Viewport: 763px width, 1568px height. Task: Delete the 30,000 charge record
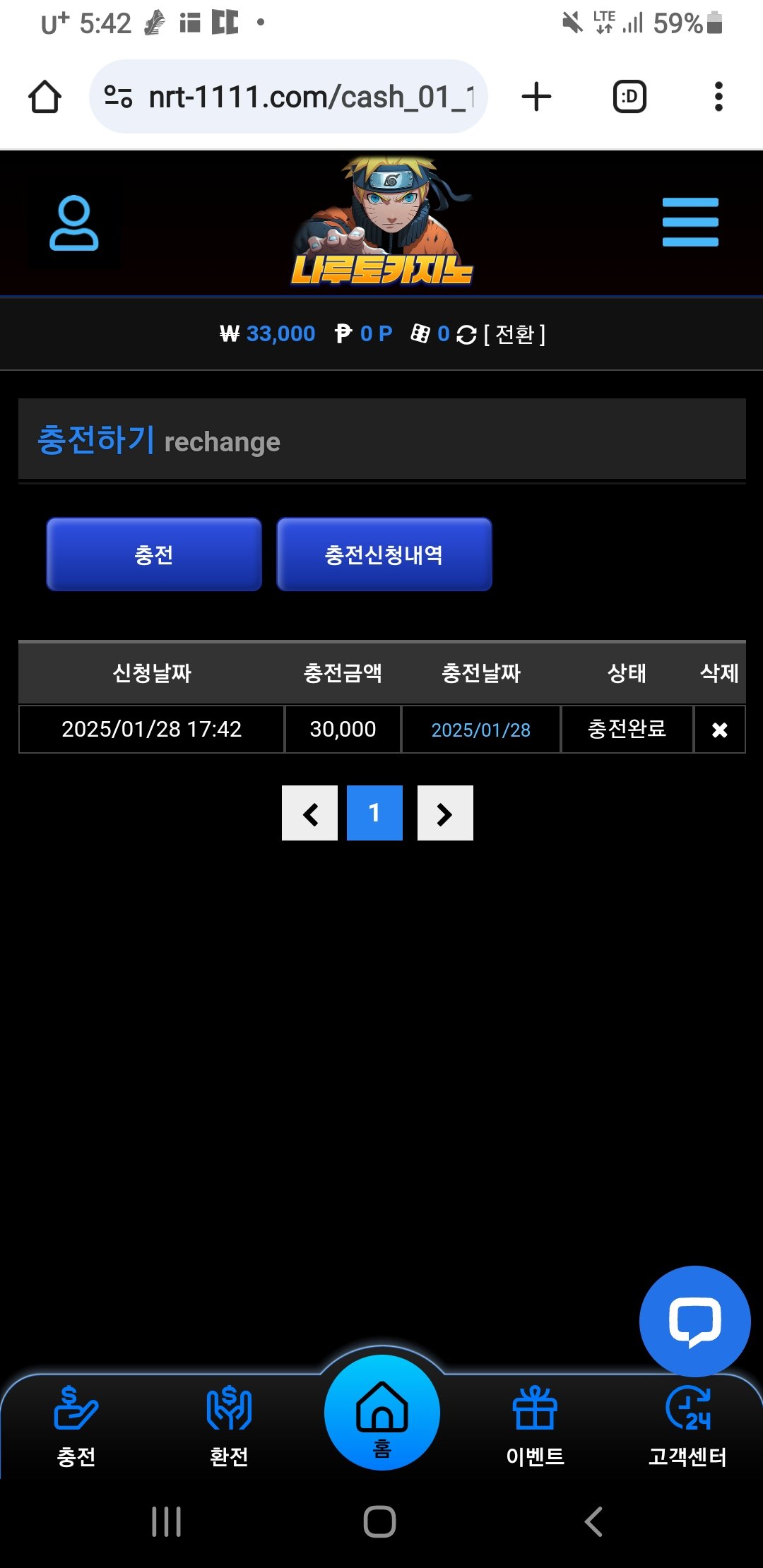[719, 730]
